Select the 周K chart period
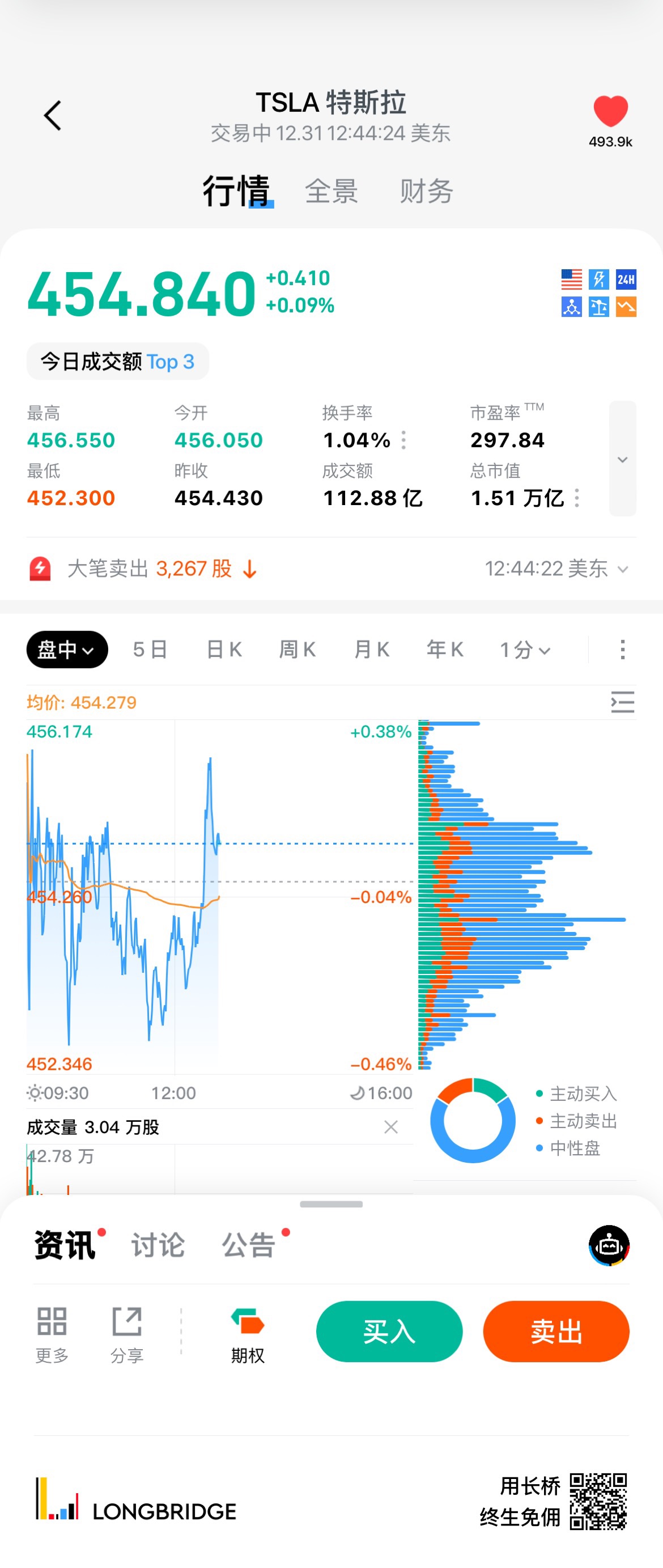 tap(297, 650)
